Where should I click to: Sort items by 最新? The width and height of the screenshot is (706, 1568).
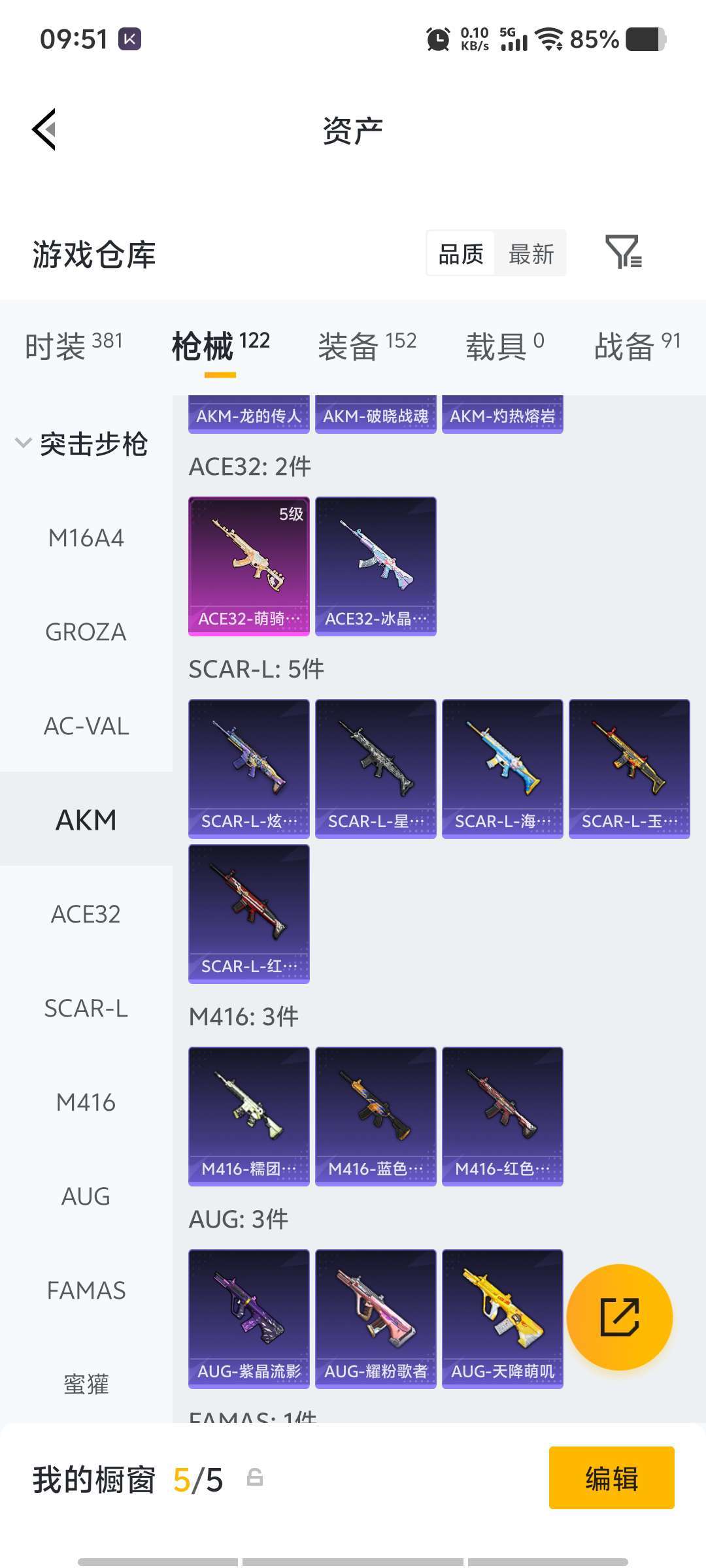click(x=531, y=253)
